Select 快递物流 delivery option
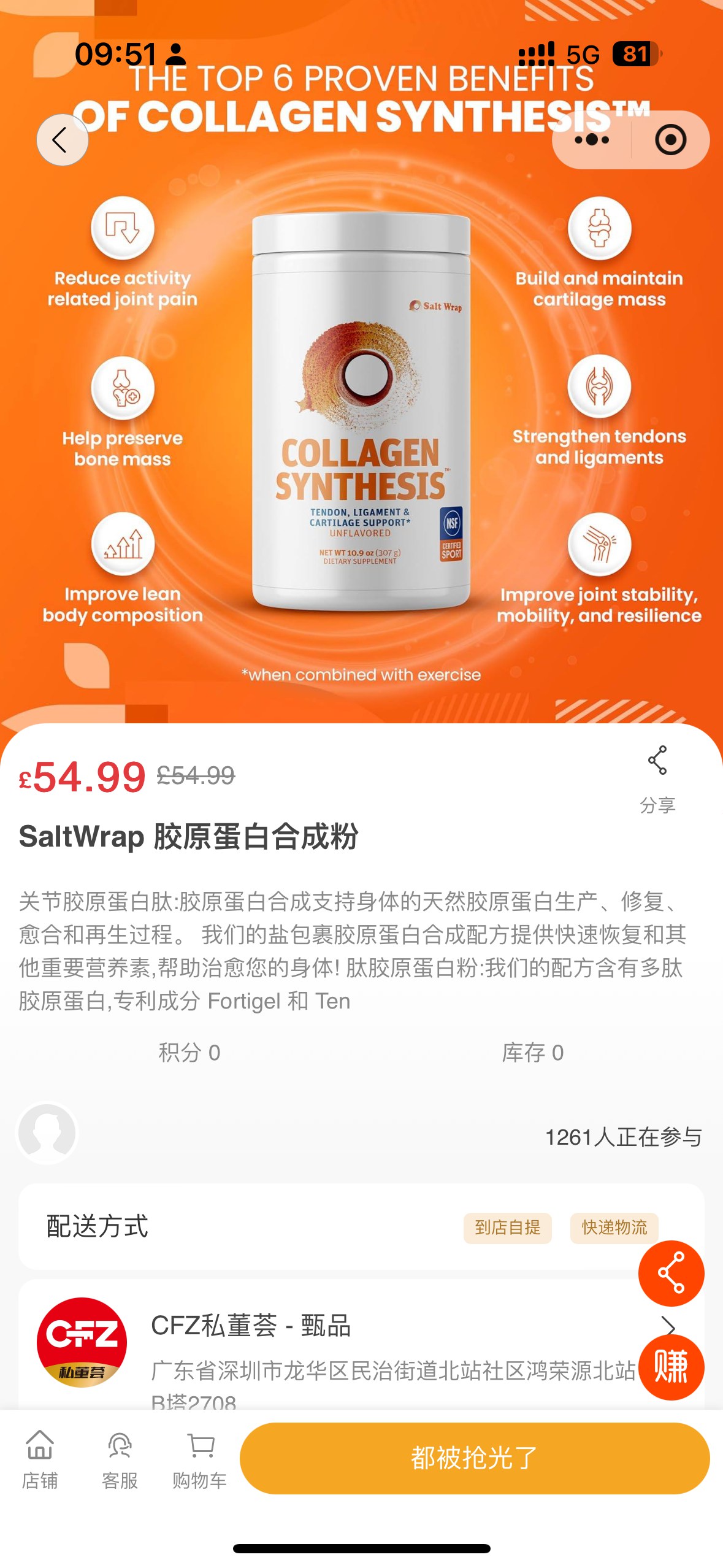Screen dimensions: 723x1568 614,1228
